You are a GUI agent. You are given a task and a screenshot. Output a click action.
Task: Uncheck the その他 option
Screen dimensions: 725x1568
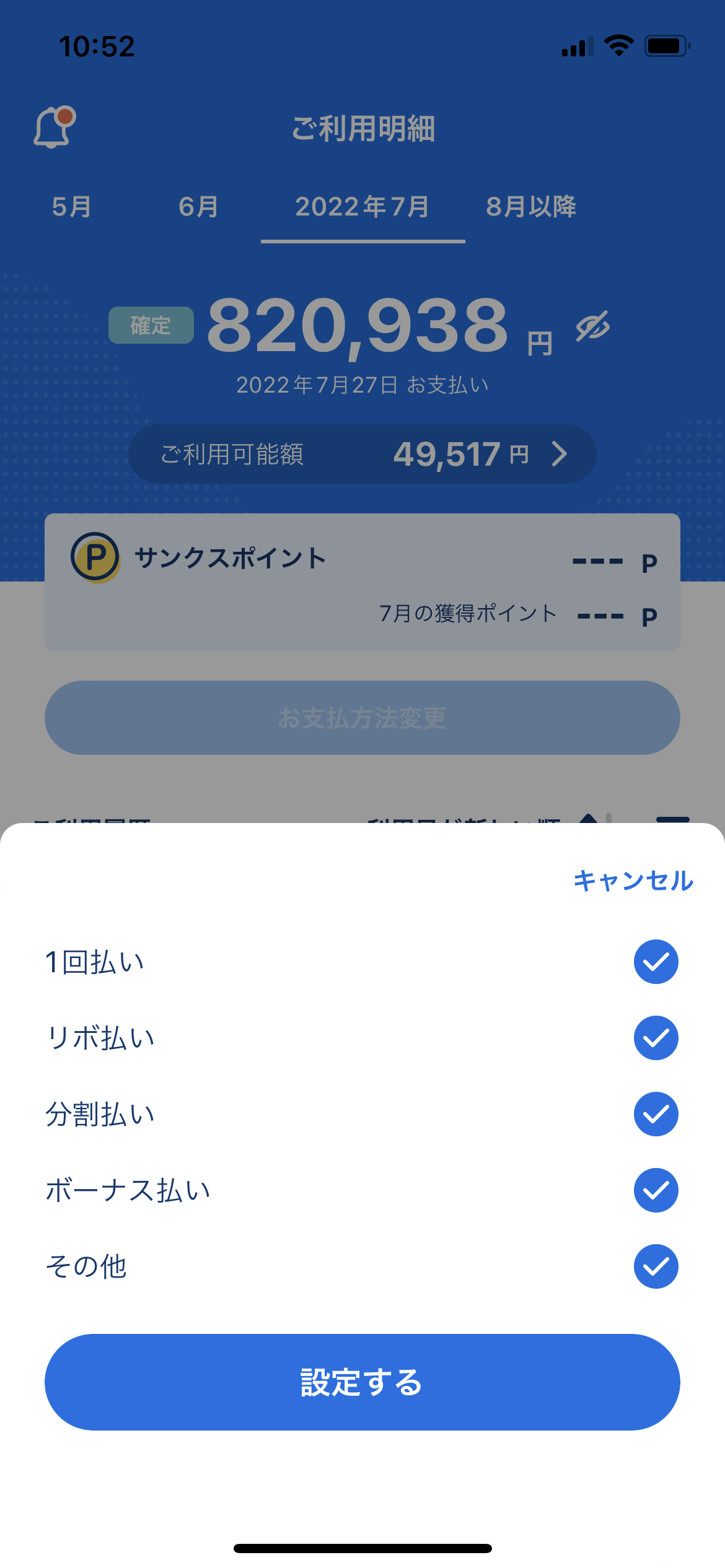click(x=656, y=1266)
